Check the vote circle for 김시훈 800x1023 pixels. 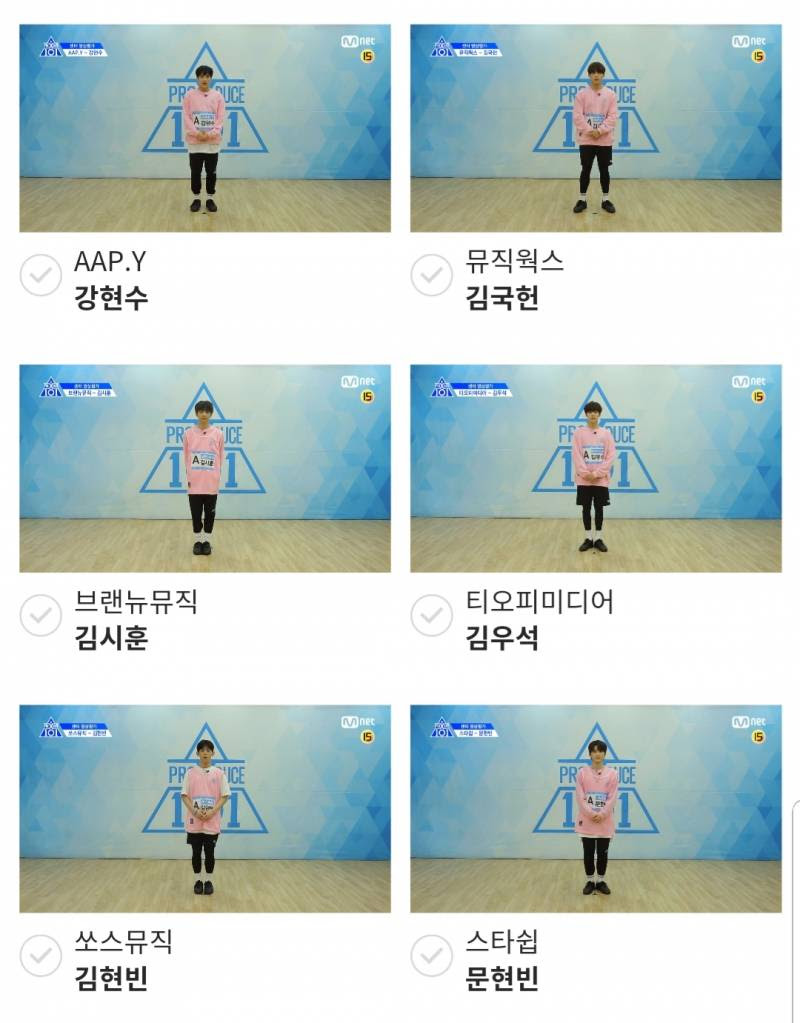41,615
